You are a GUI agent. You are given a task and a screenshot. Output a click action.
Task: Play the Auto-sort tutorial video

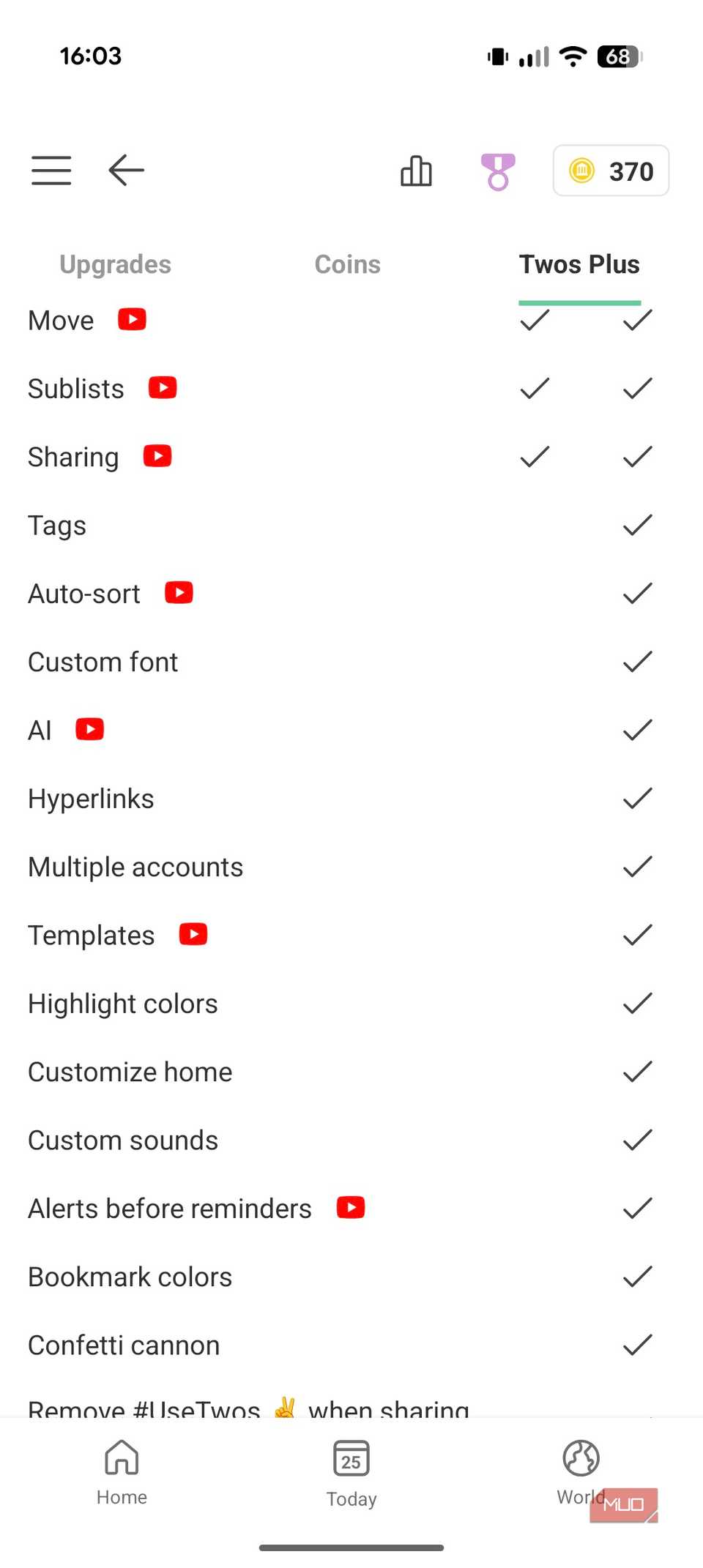(x=179, y=593)
